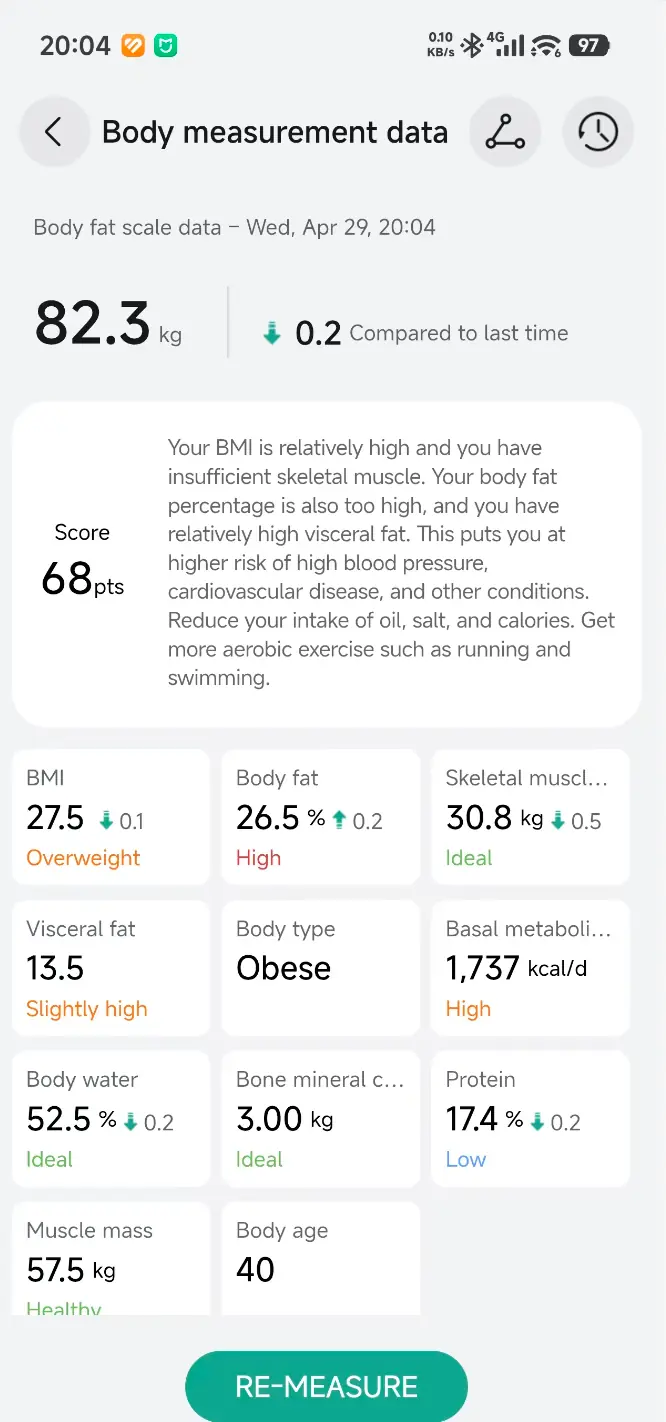View Body fat details

tap(320, 817)
